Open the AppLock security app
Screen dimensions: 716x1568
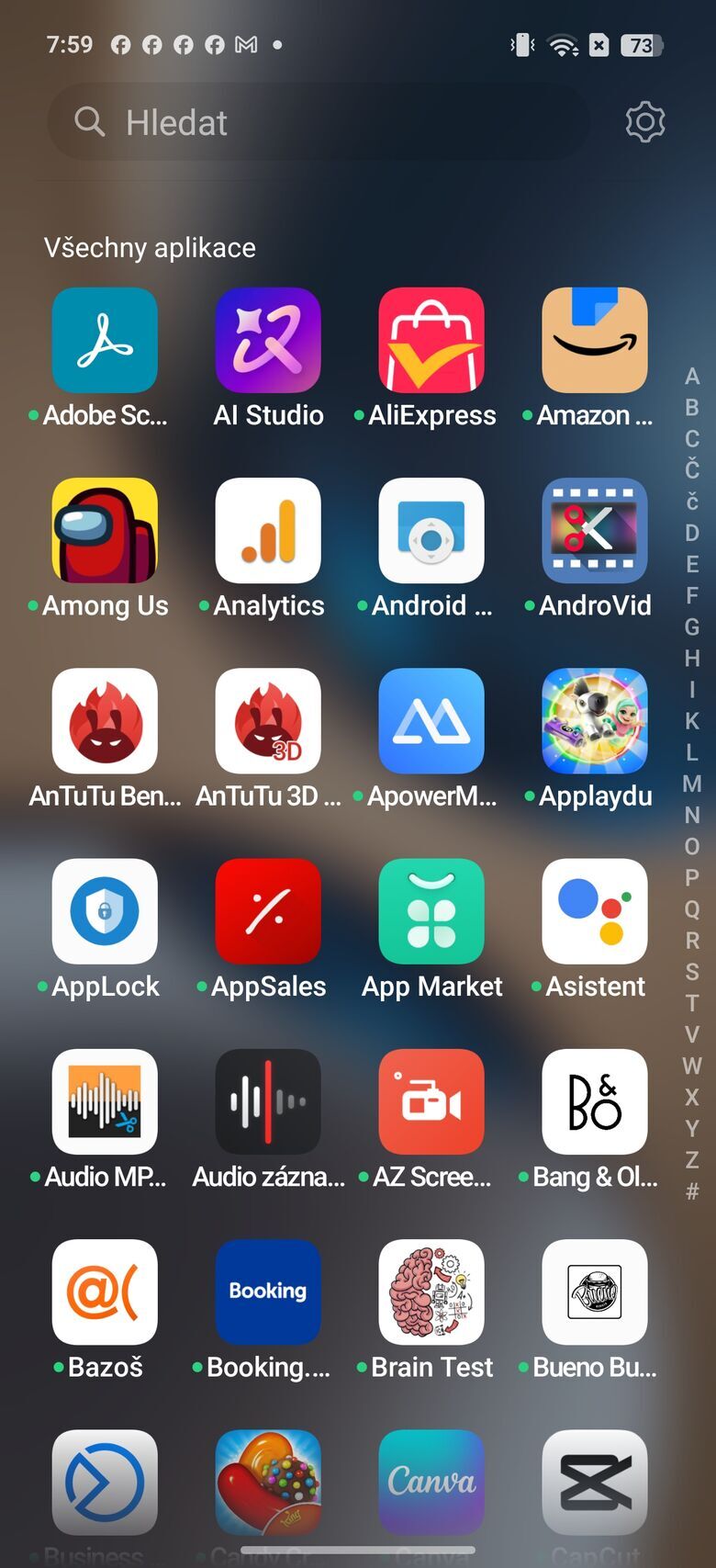click(x=105, y=911)
